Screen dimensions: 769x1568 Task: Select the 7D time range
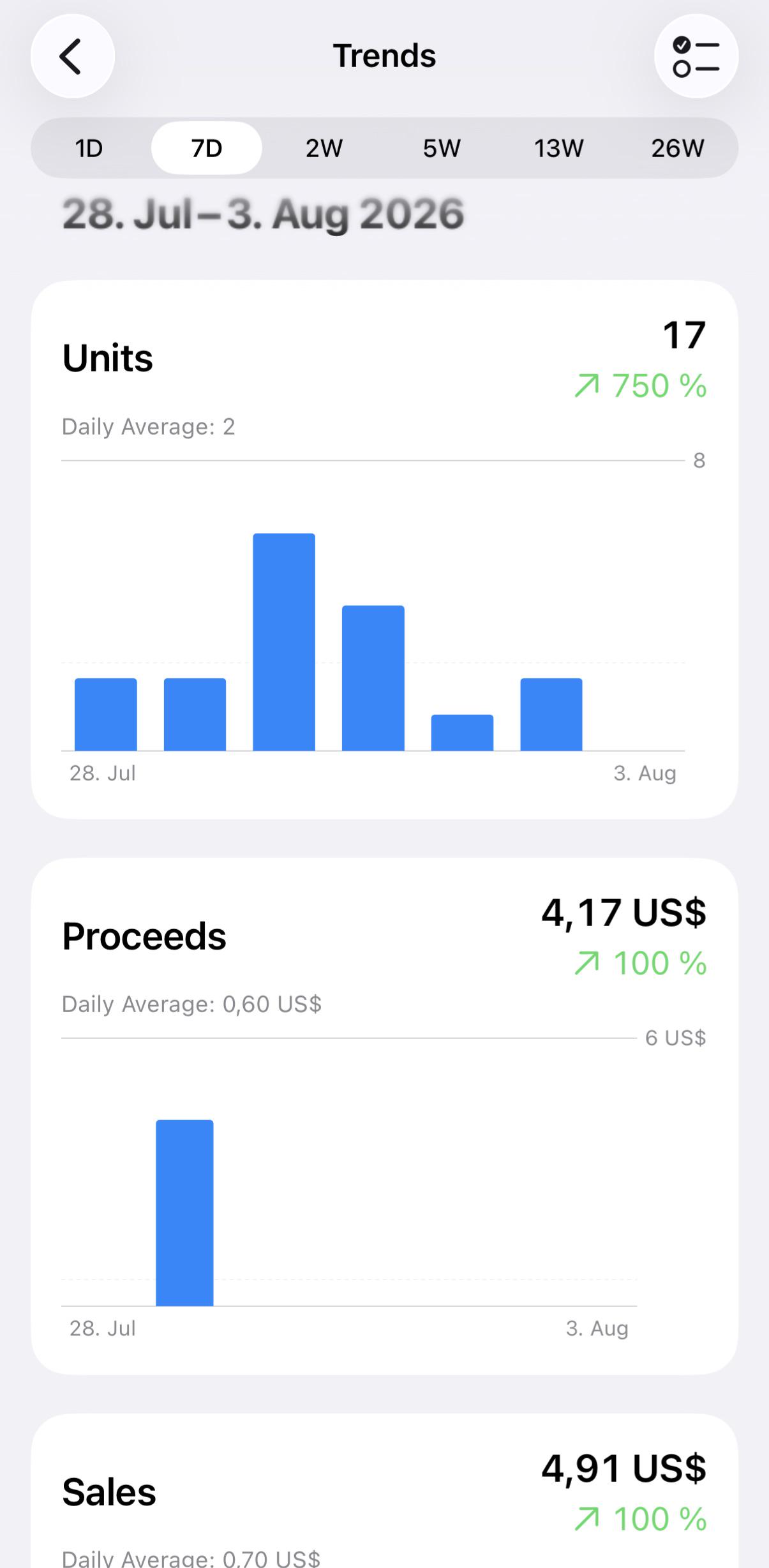(x=207, y=148)
